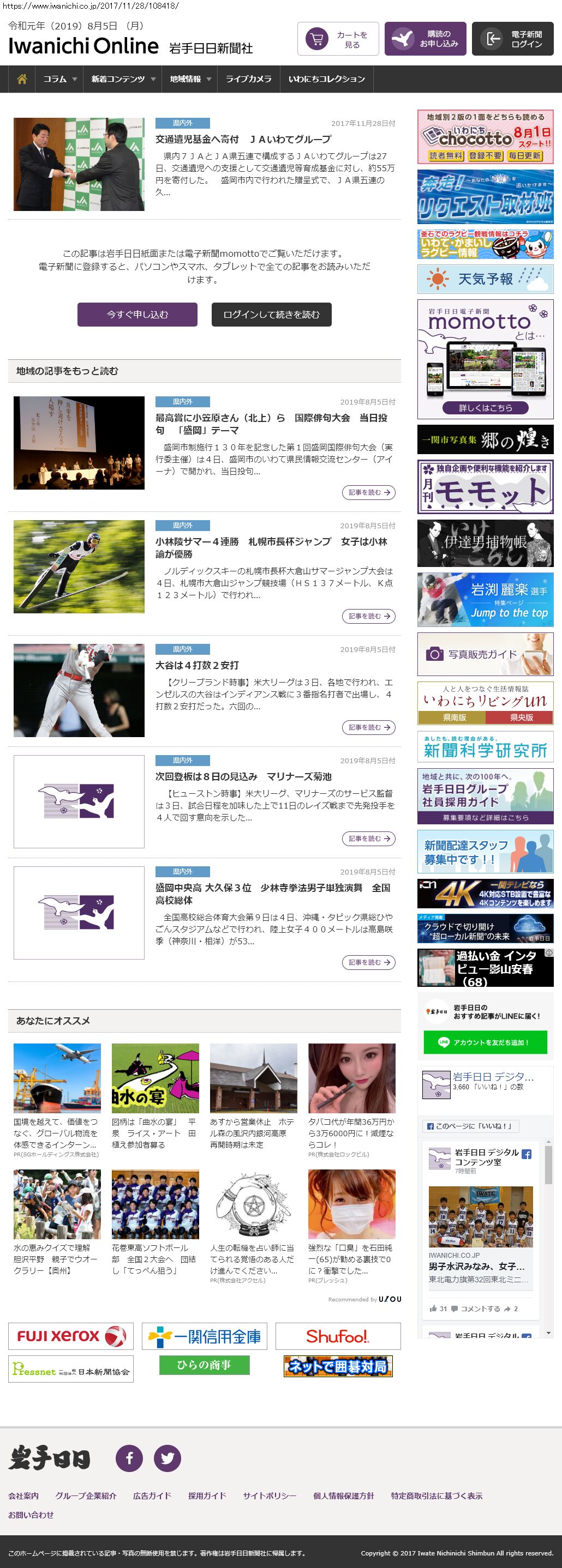Open 大谷は４打数２安打 article
The width and height of the screenshot is (562, 1568).
198,665
